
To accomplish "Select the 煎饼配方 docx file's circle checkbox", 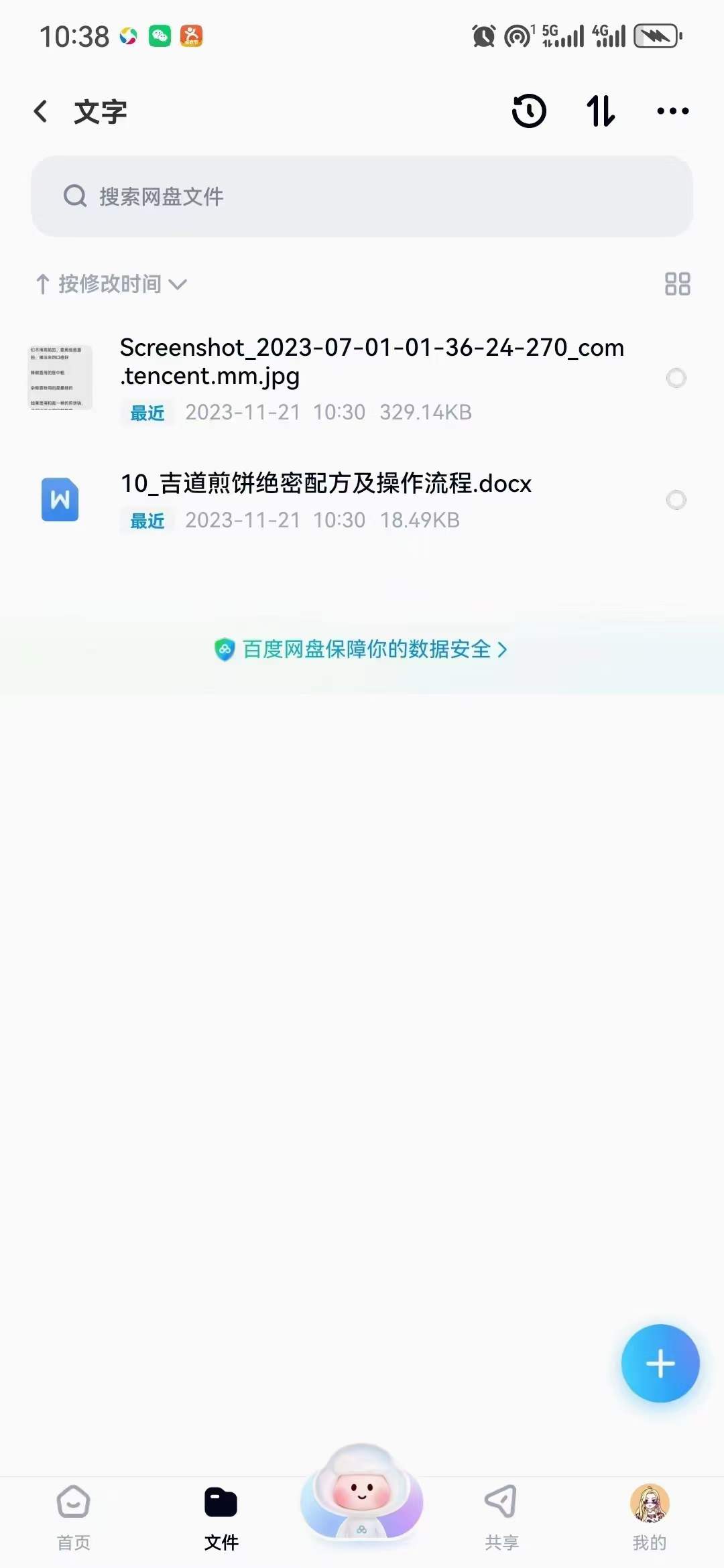I will pos(676,500).
